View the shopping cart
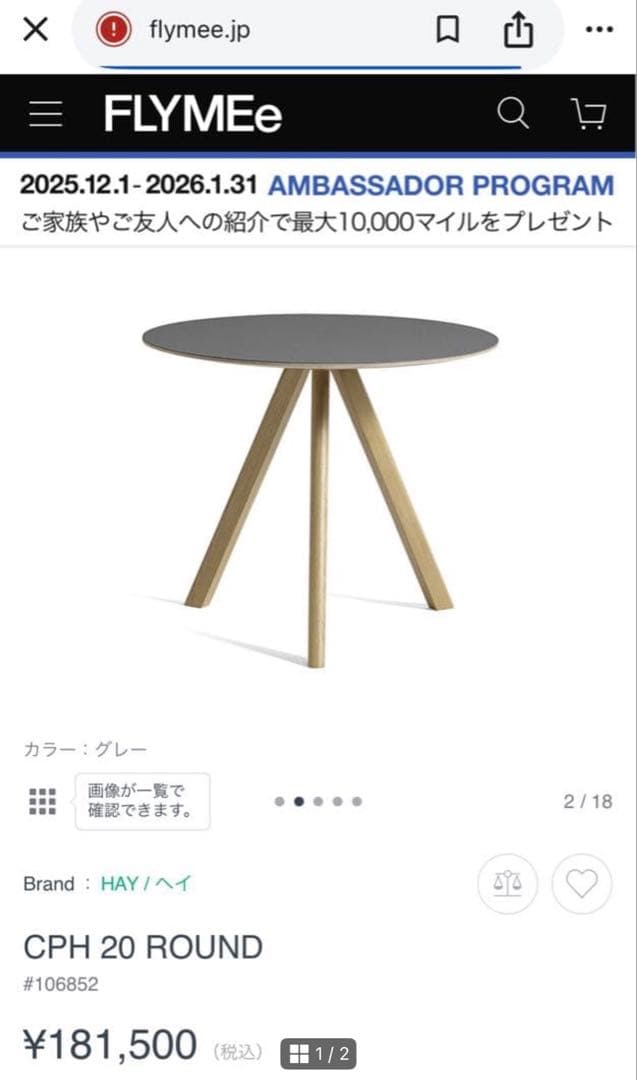Screen dimensions: 637x1080 (589, 115)
